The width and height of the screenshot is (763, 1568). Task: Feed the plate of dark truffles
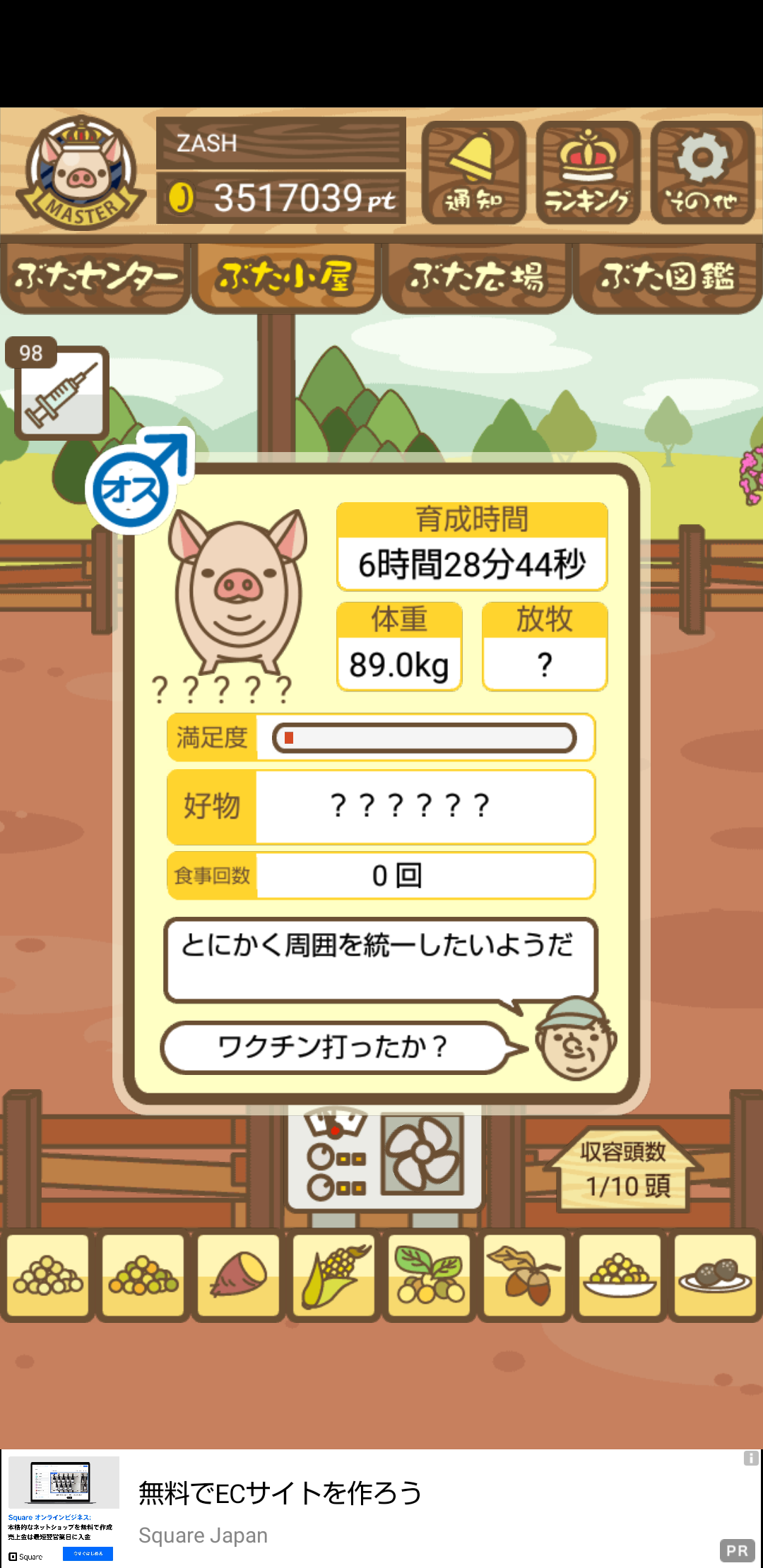715,1276
